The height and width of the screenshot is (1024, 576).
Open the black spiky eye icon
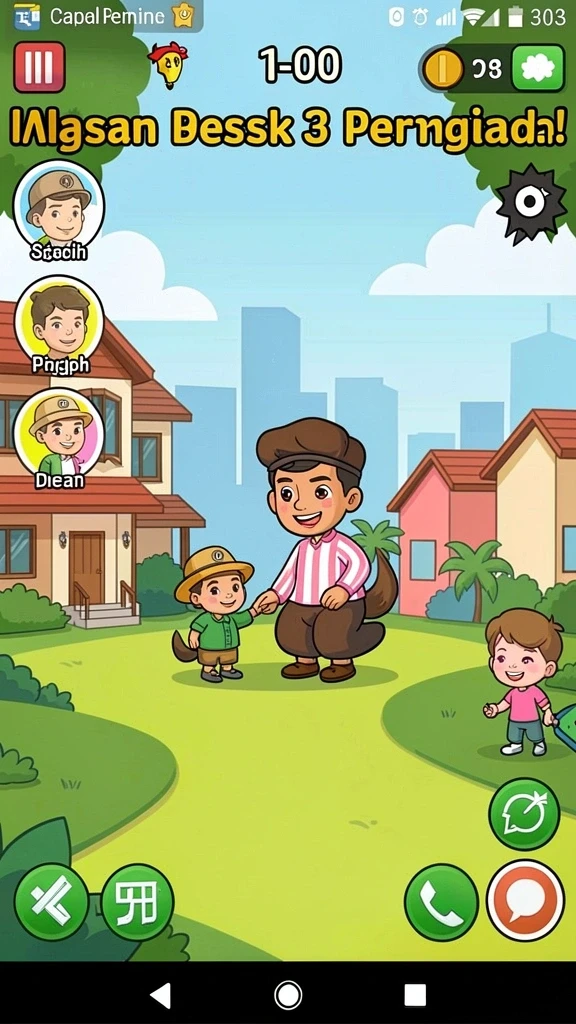pyautogui.click(x=530, y=203)
